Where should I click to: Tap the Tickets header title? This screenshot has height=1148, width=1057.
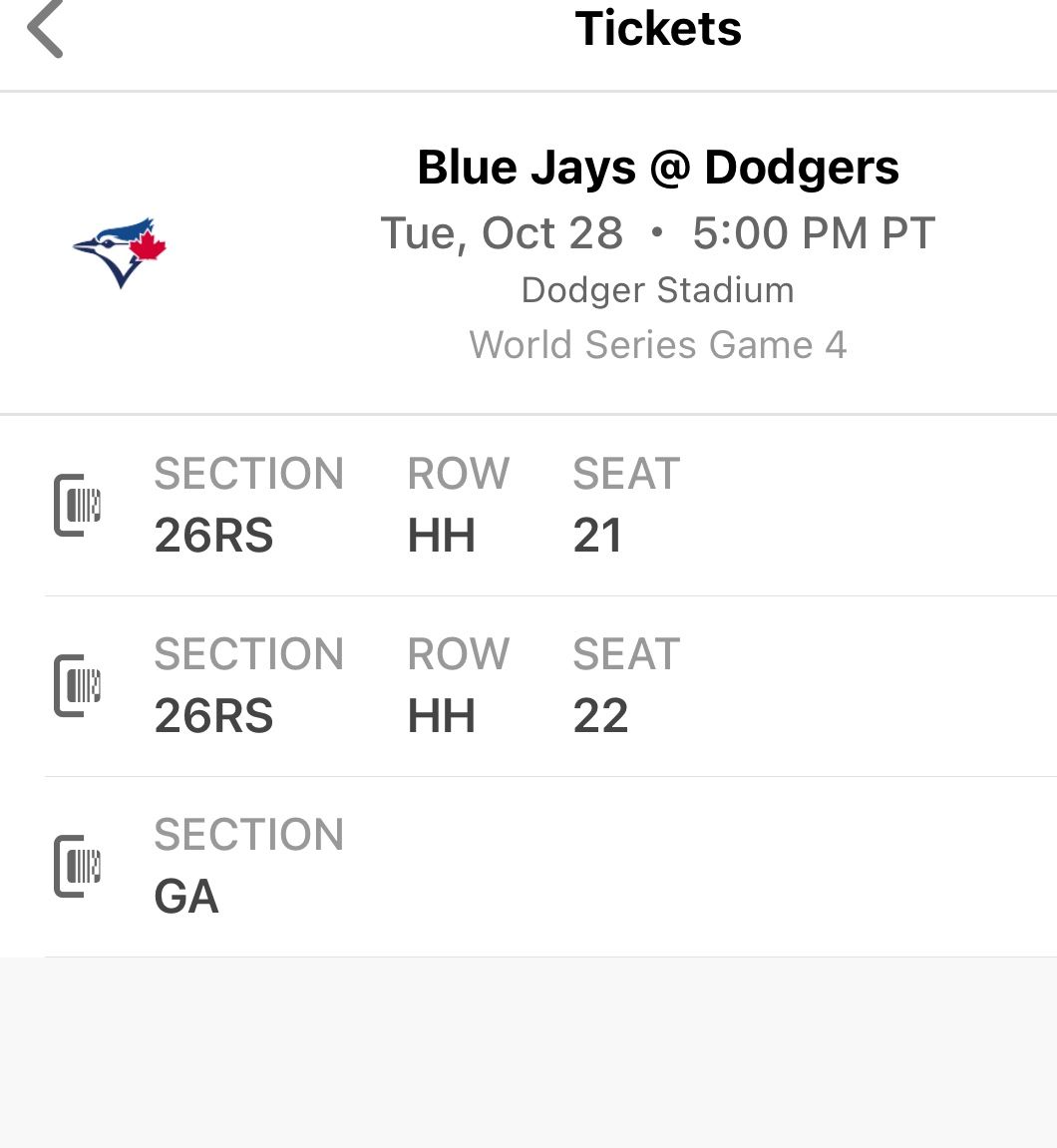pyautogui.click(x=657, y=30)
